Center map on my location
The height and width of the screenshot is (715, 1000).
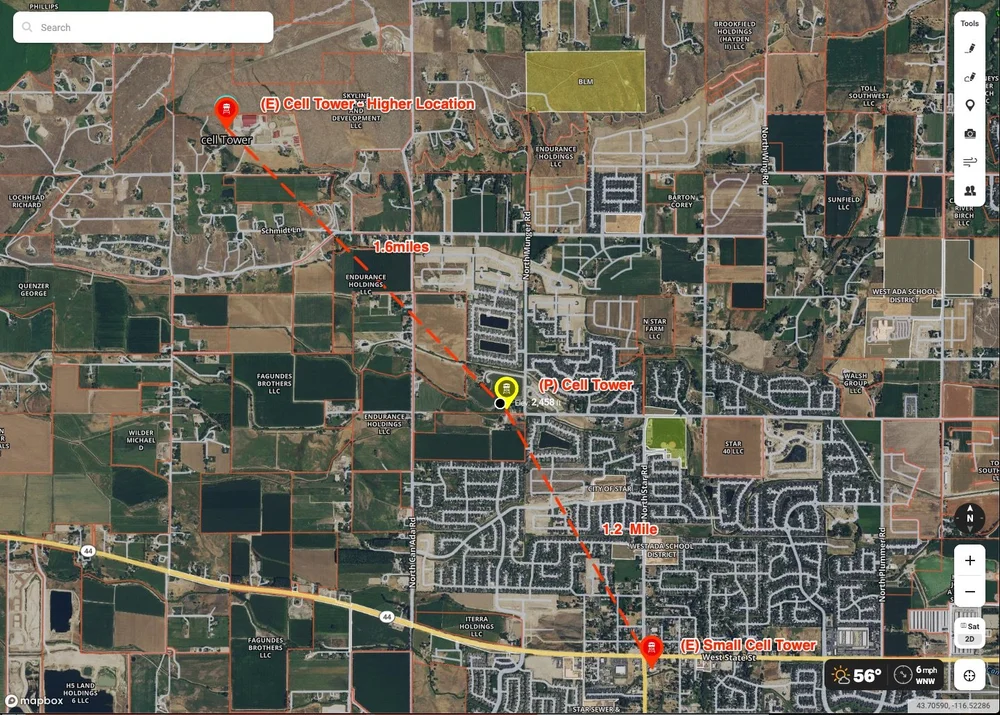click(969, 676)
